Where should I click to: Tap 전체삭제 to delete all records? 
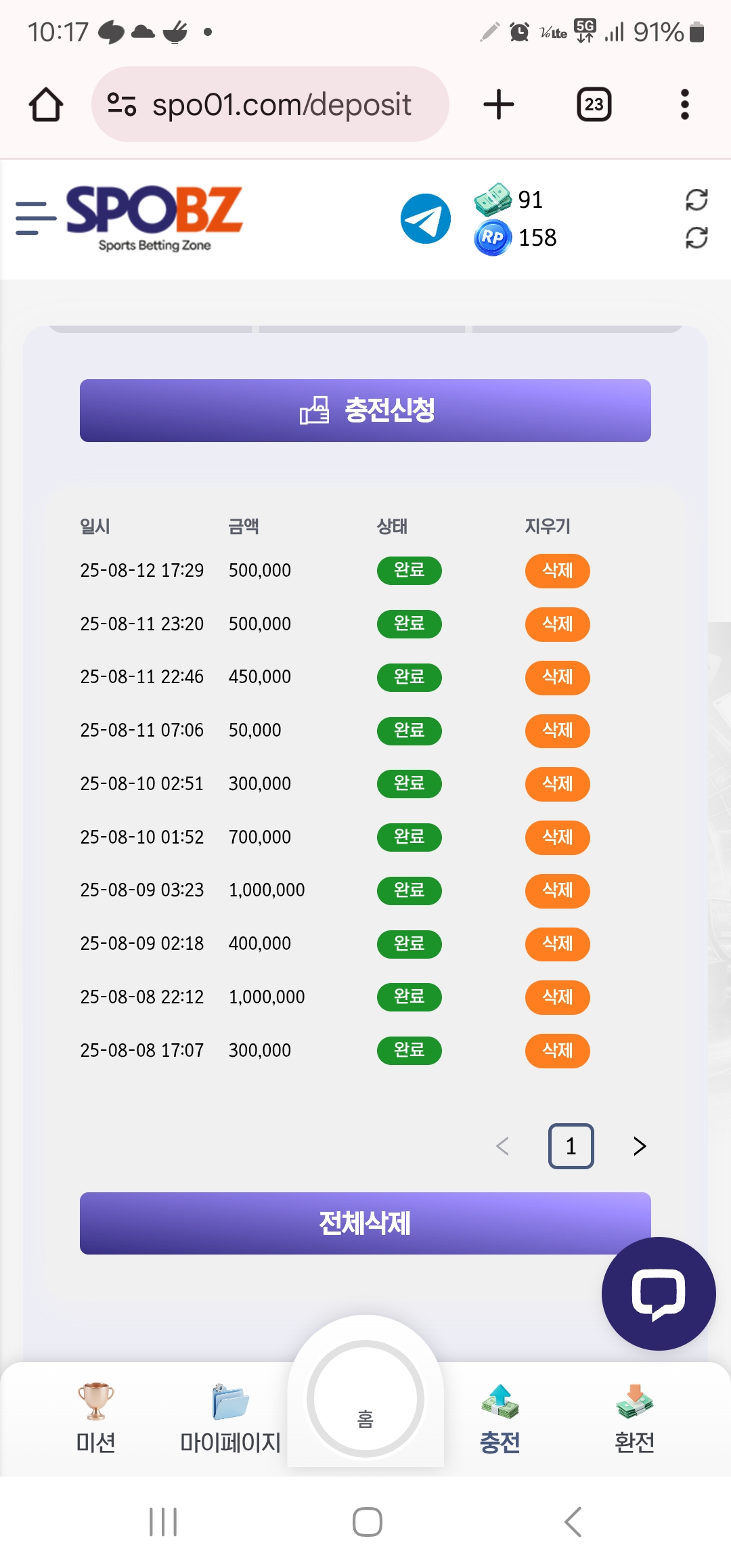(365, 1223)
